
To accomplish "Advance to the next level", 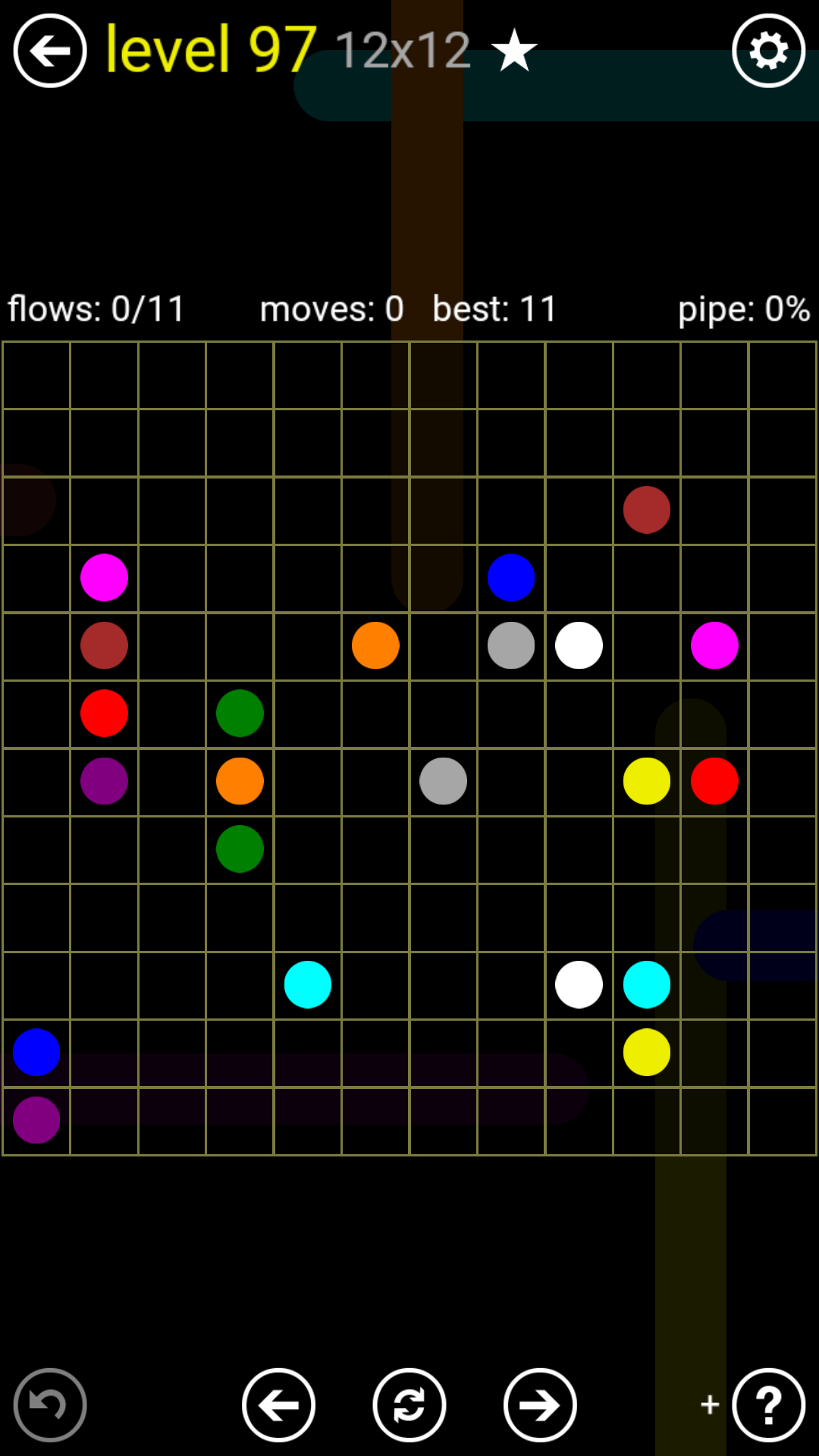I will (539, 1404).
